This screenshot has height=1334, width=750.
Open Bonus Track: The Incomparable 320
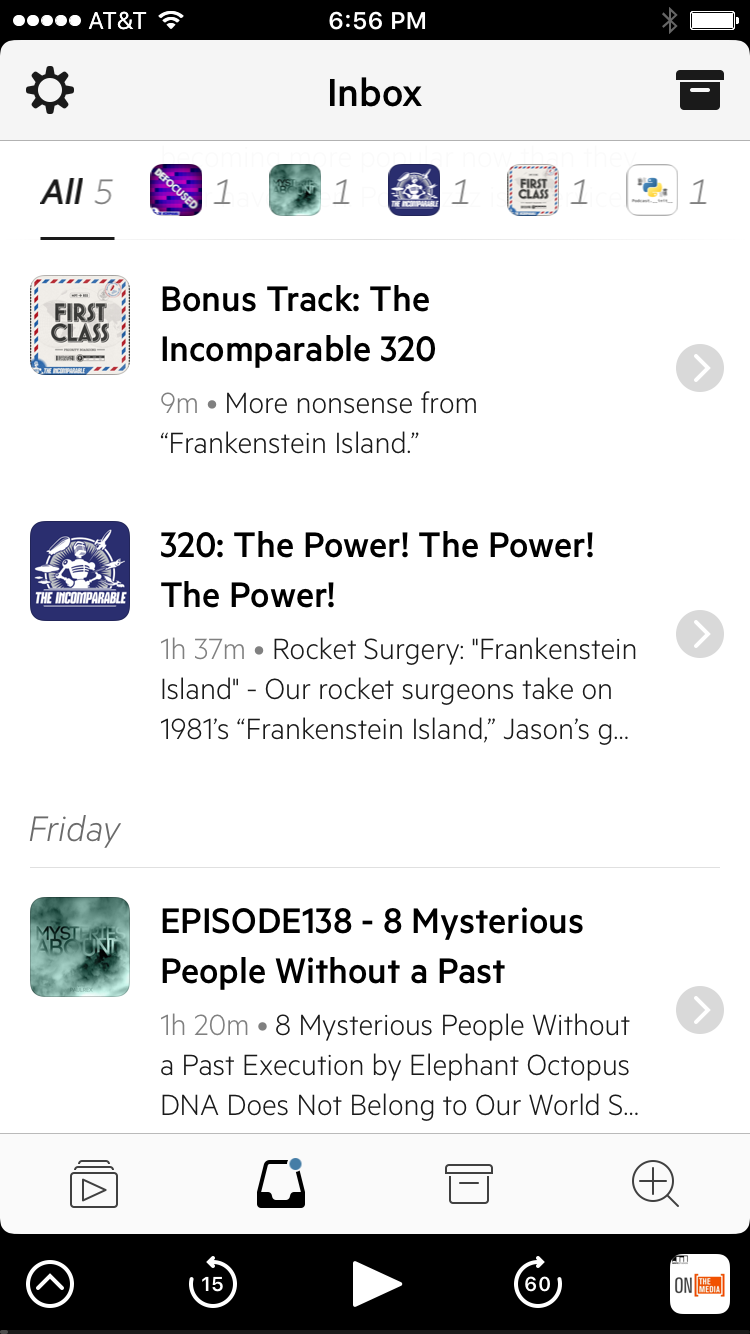coord(297,324)
